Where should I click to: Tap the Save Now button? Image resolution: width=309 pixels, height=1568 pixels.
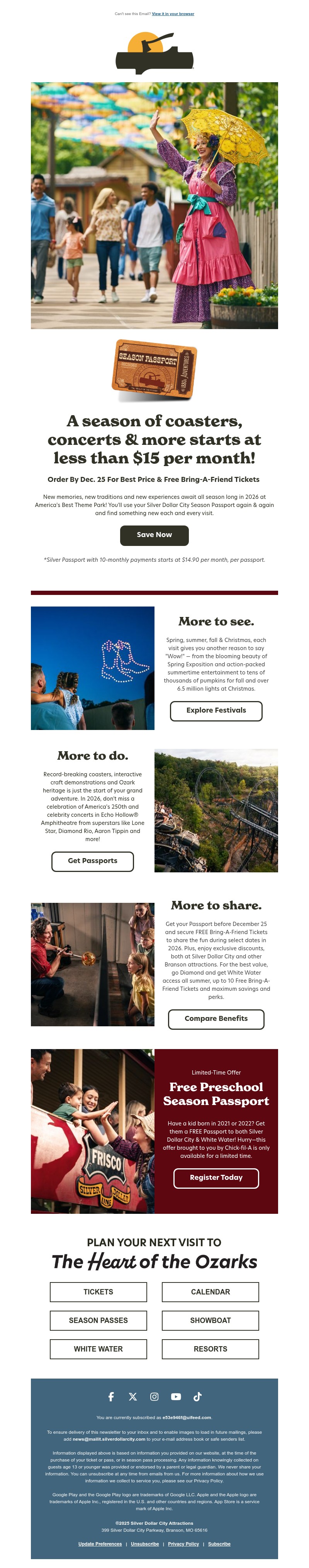tap(154, 534)
